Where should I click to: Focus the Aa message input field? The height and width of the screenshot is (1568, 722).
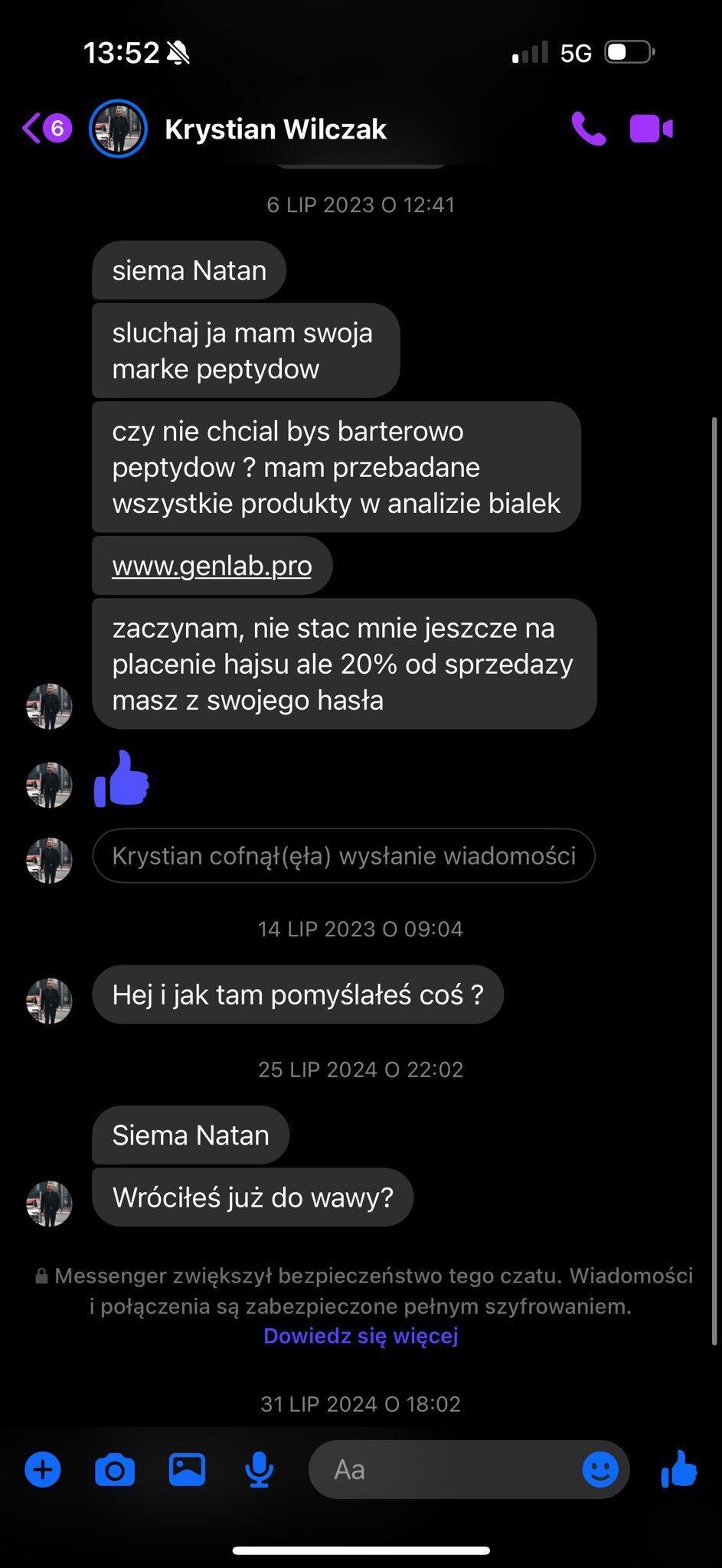coord(444,1469)
